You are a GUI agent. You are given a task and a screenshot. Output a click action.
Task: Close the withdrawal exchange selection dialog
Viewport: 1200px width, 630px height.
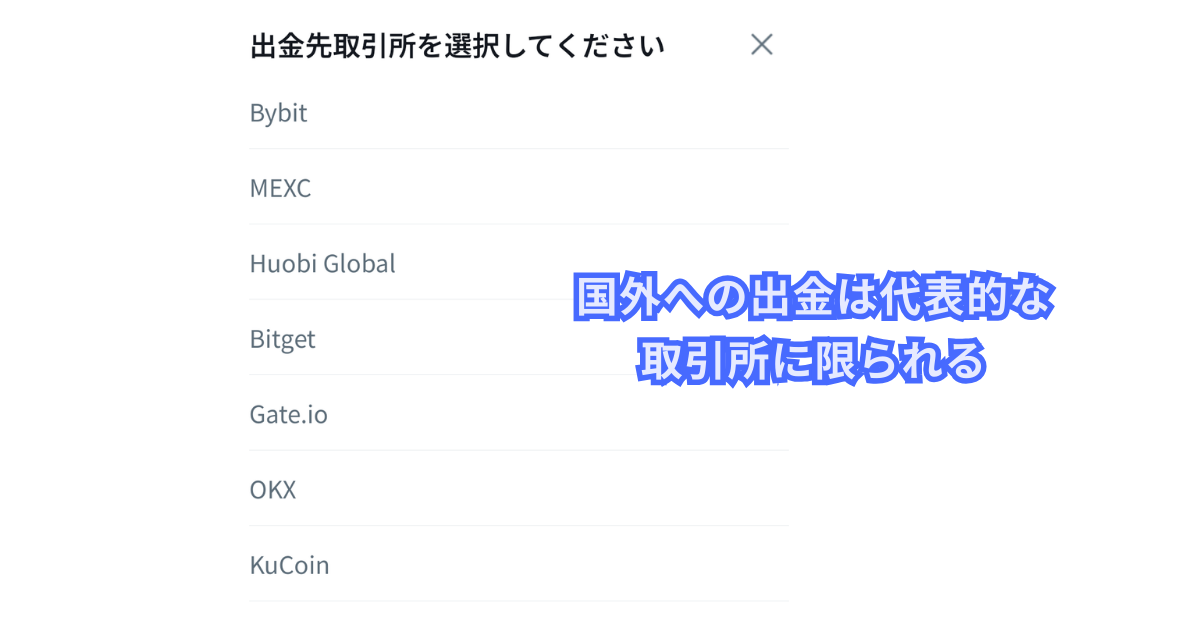point(762,45)
